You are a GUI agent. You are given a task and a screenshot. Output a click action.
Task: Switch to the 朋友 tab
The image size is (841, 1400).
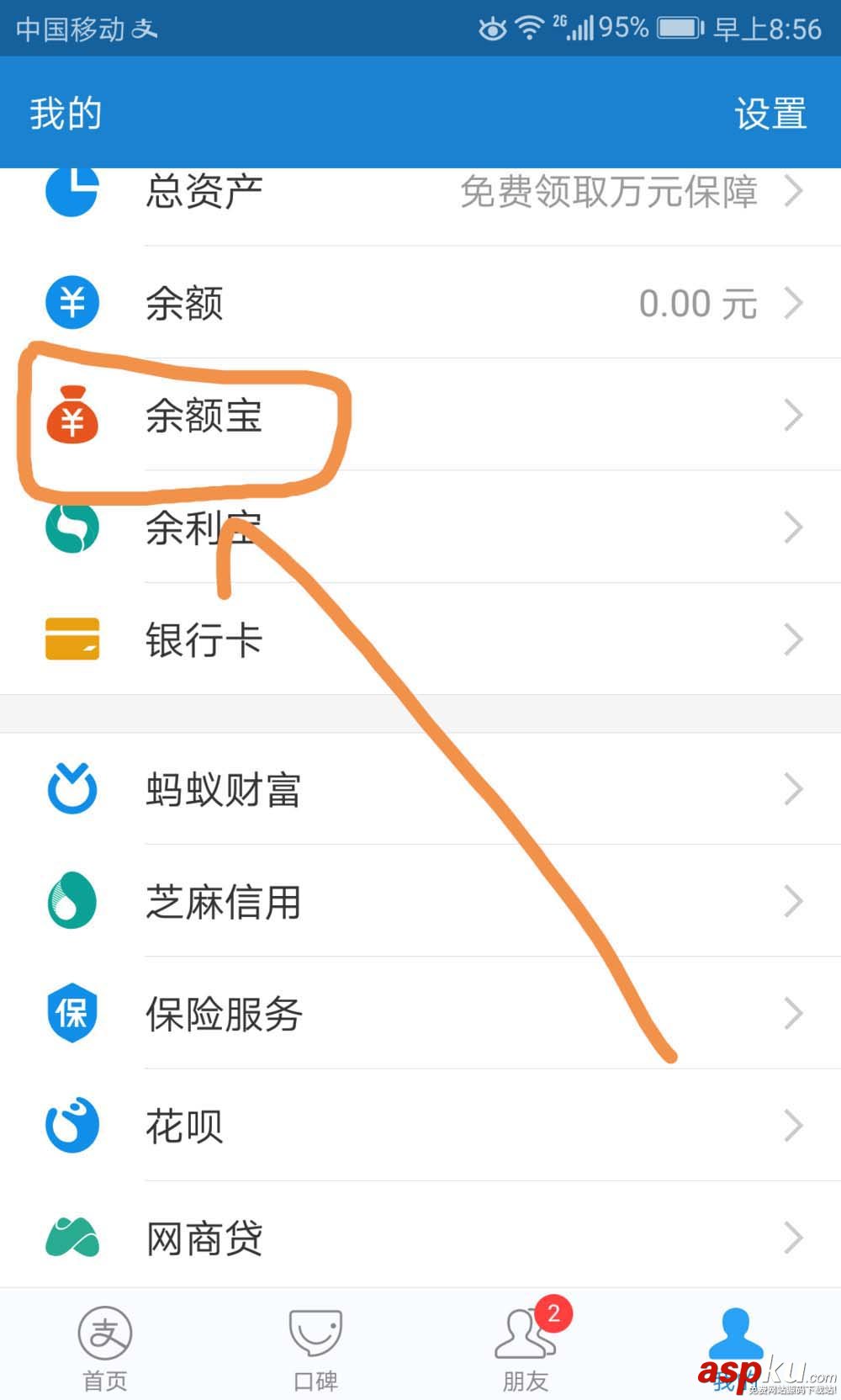[526, 1346]
